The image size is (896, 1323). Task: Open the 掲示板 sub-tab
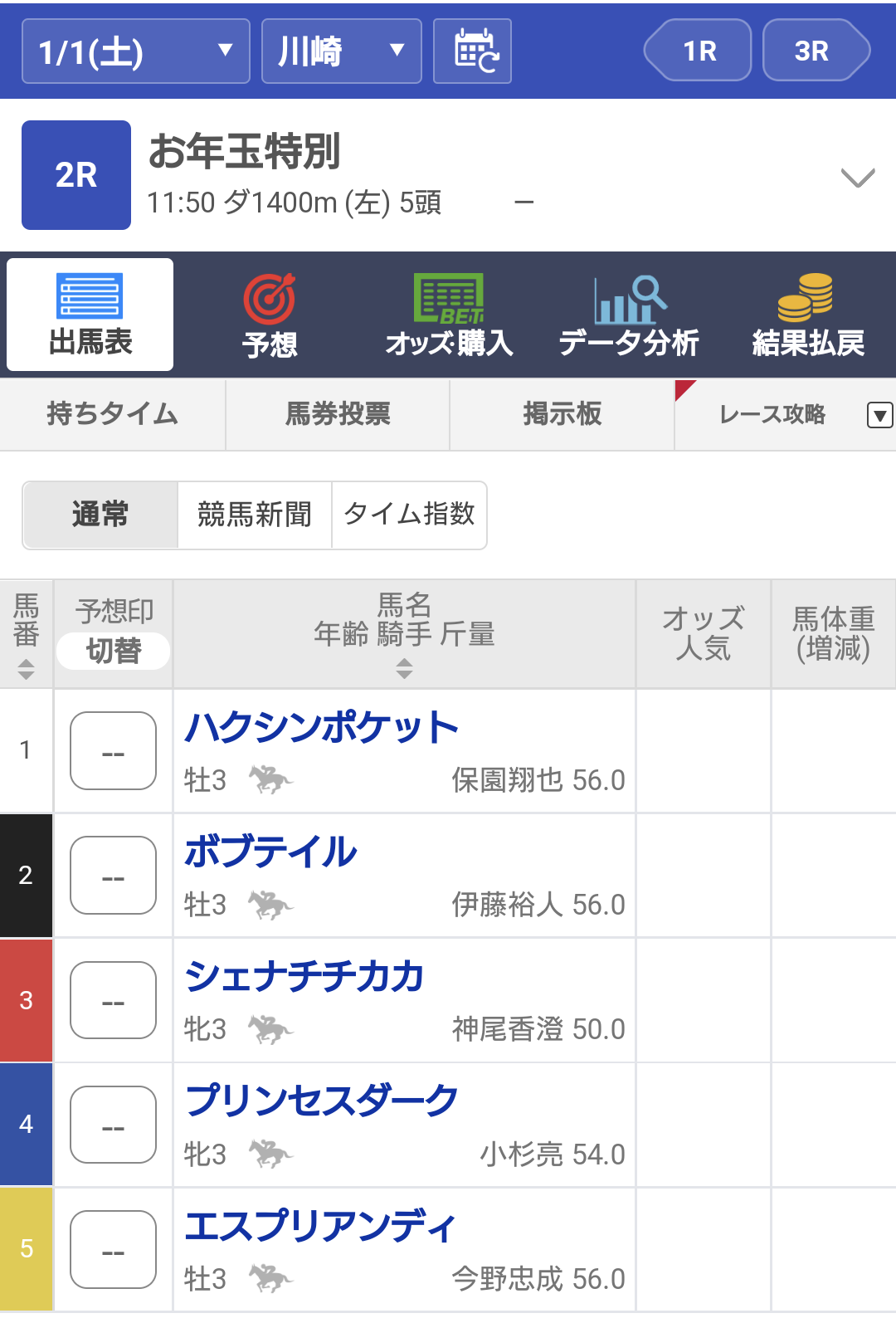pos(562,414)
